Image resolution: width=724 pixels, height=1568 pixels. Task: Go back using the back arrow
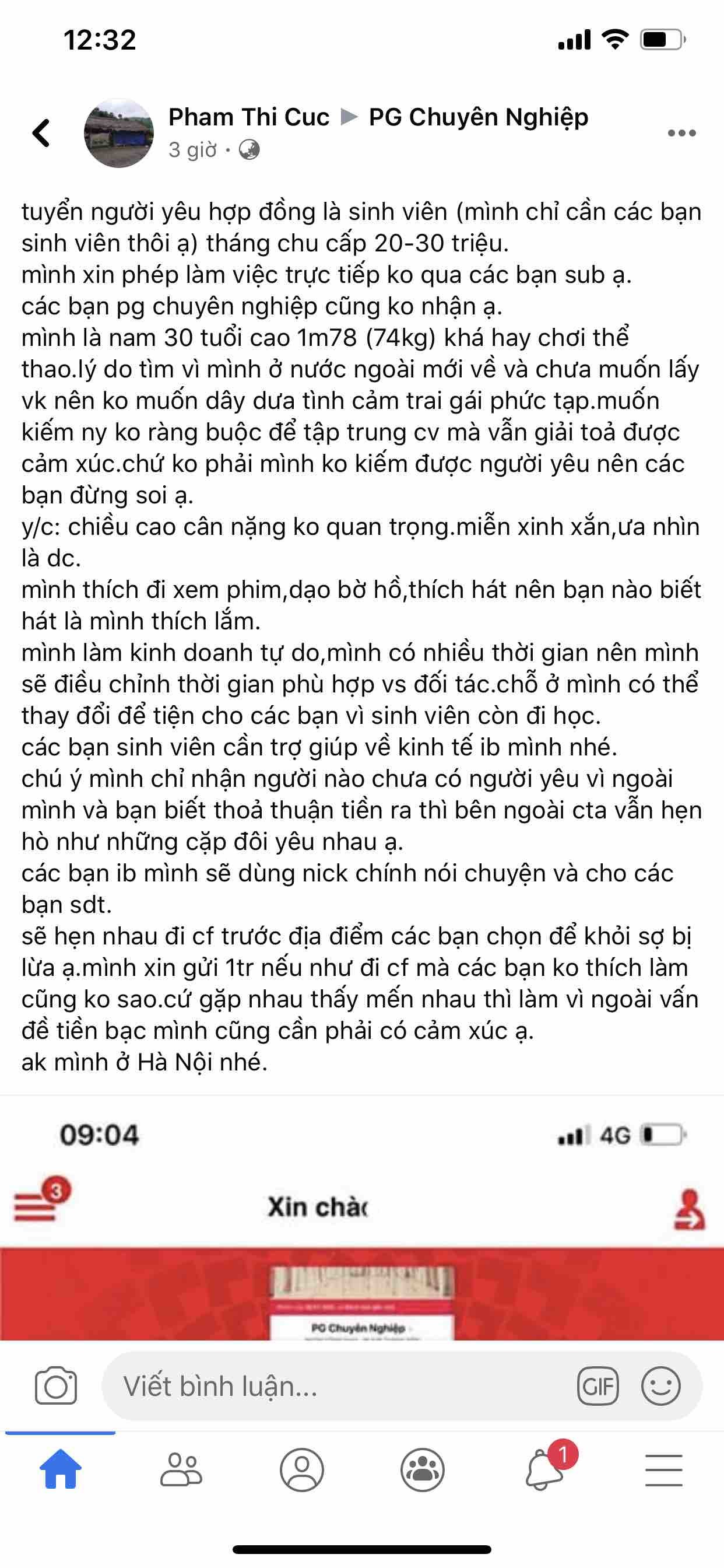click(41, 134)
